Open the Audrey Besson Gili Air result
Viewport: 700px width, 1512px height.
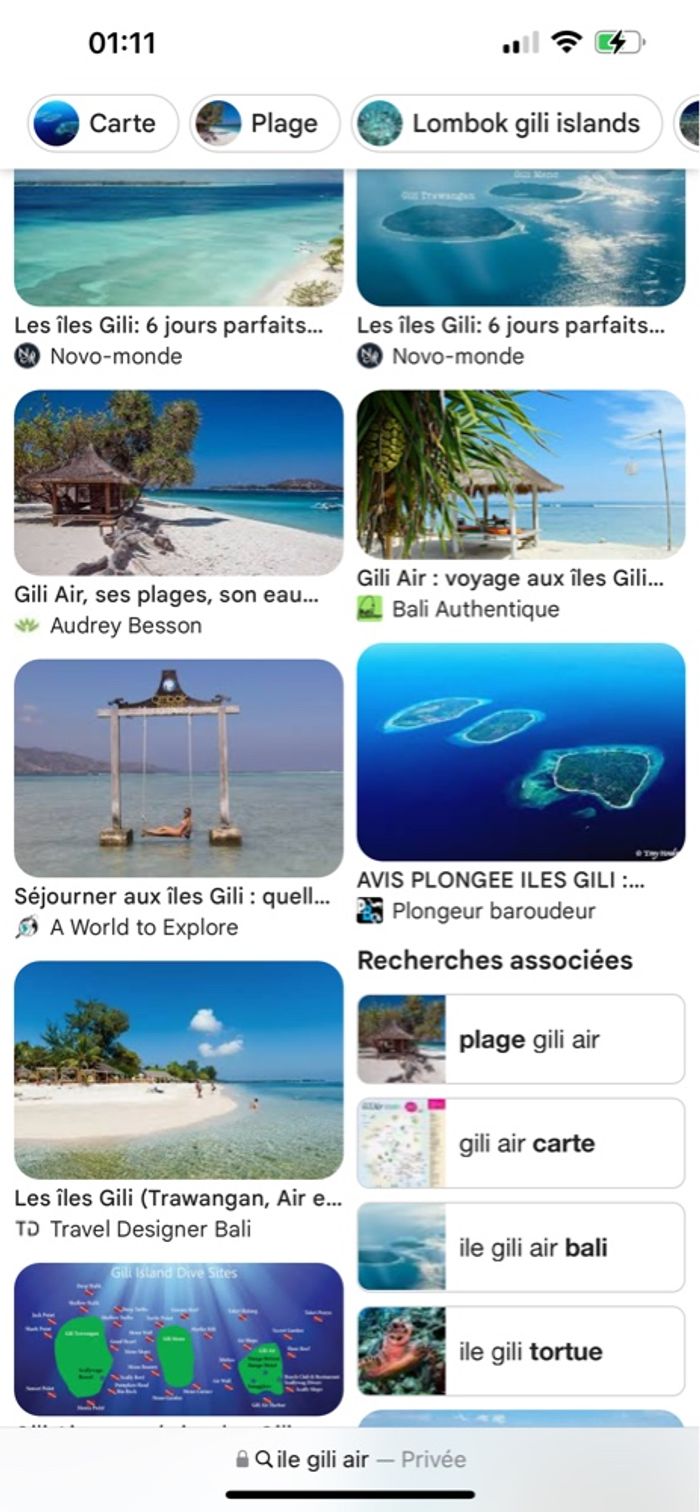(x=178, y=483)
